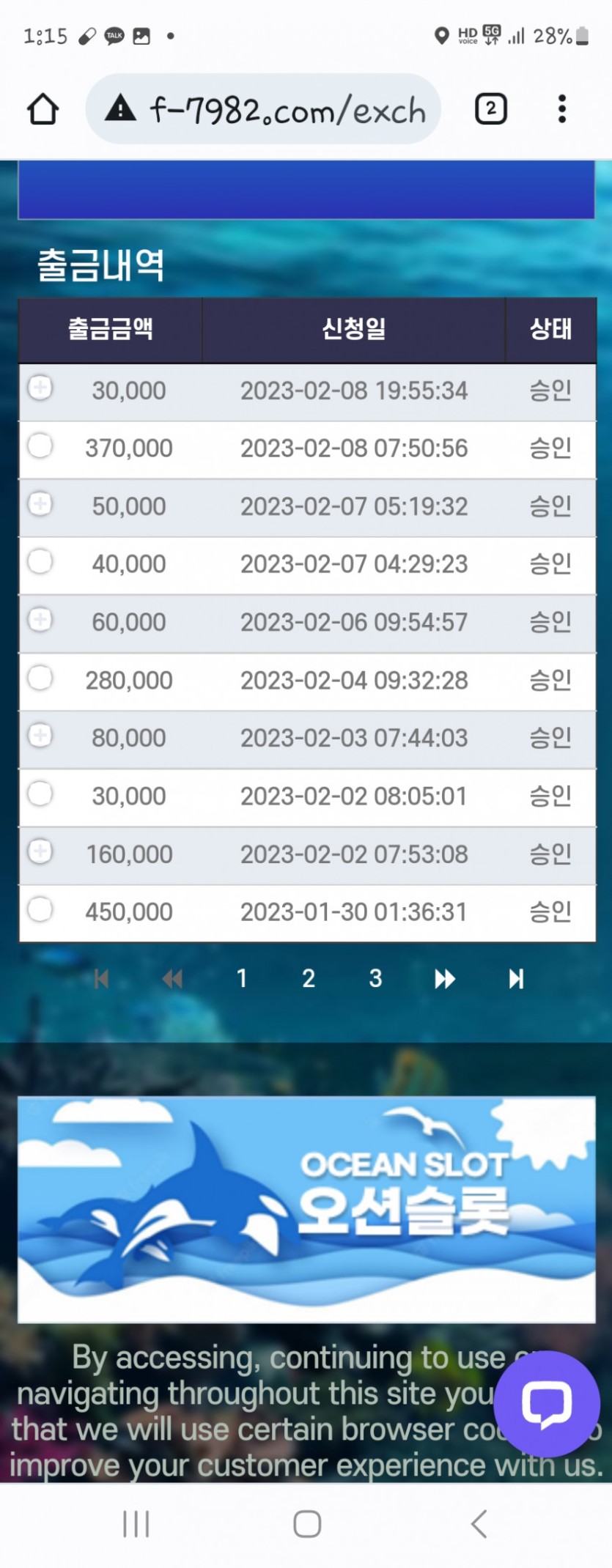Expand the 2023-02-07 05:19:32 withdrawal row
This screenshot has width=612, height=1568.
point(40,504)
